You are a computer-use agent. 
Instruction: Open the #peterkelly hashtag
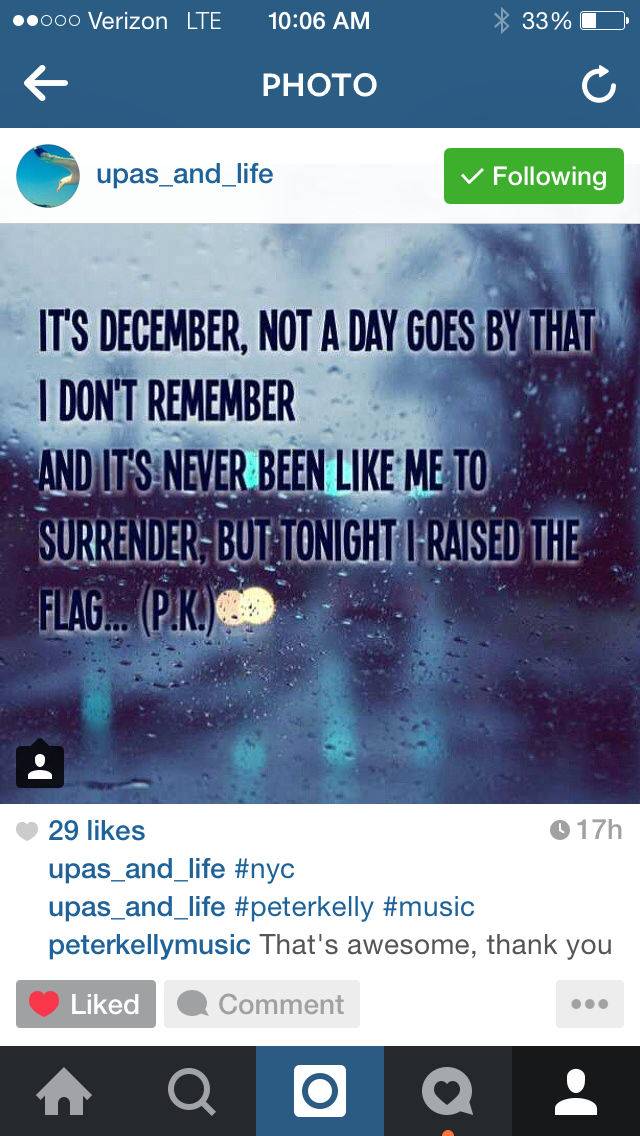(x=304, y=907)
